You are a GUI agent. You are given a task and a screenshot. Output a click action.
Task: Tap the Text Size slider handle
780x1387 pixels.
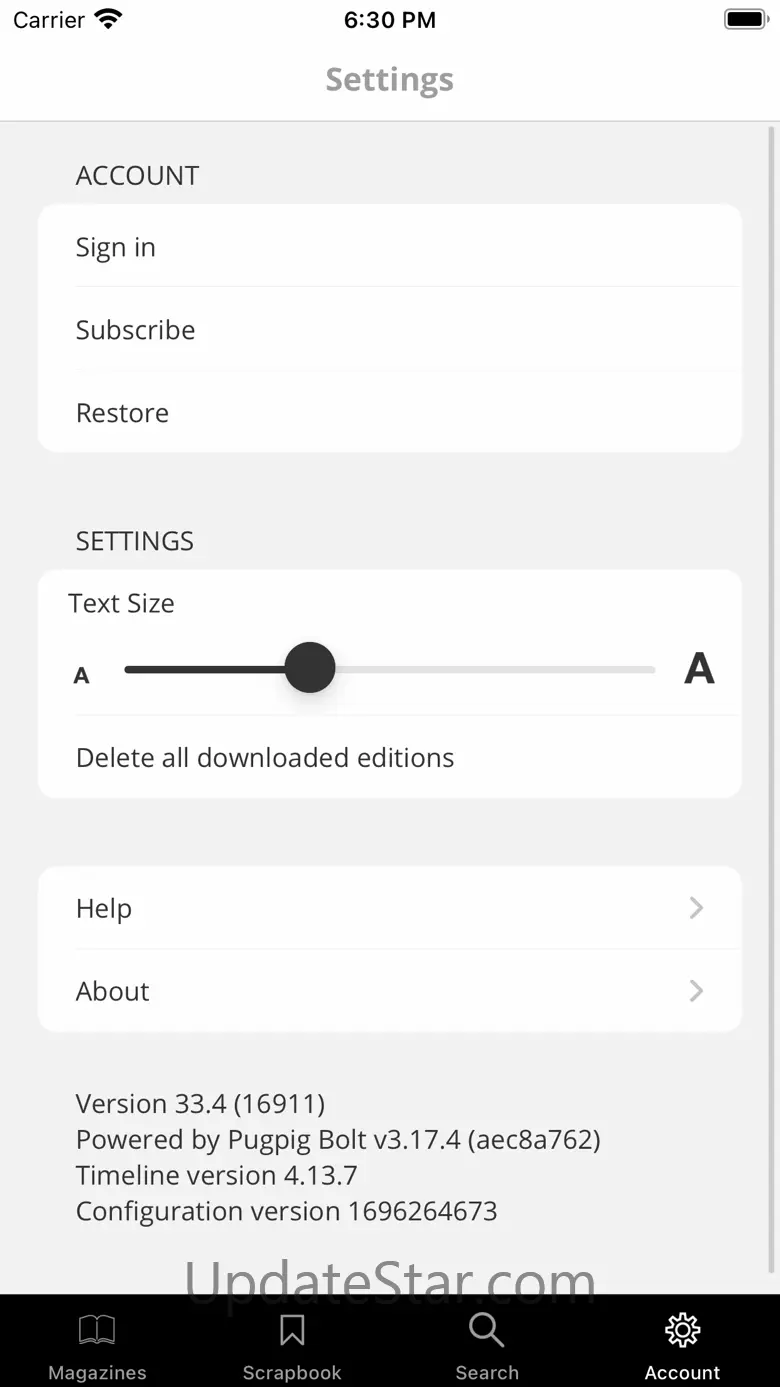pos(310,668)
